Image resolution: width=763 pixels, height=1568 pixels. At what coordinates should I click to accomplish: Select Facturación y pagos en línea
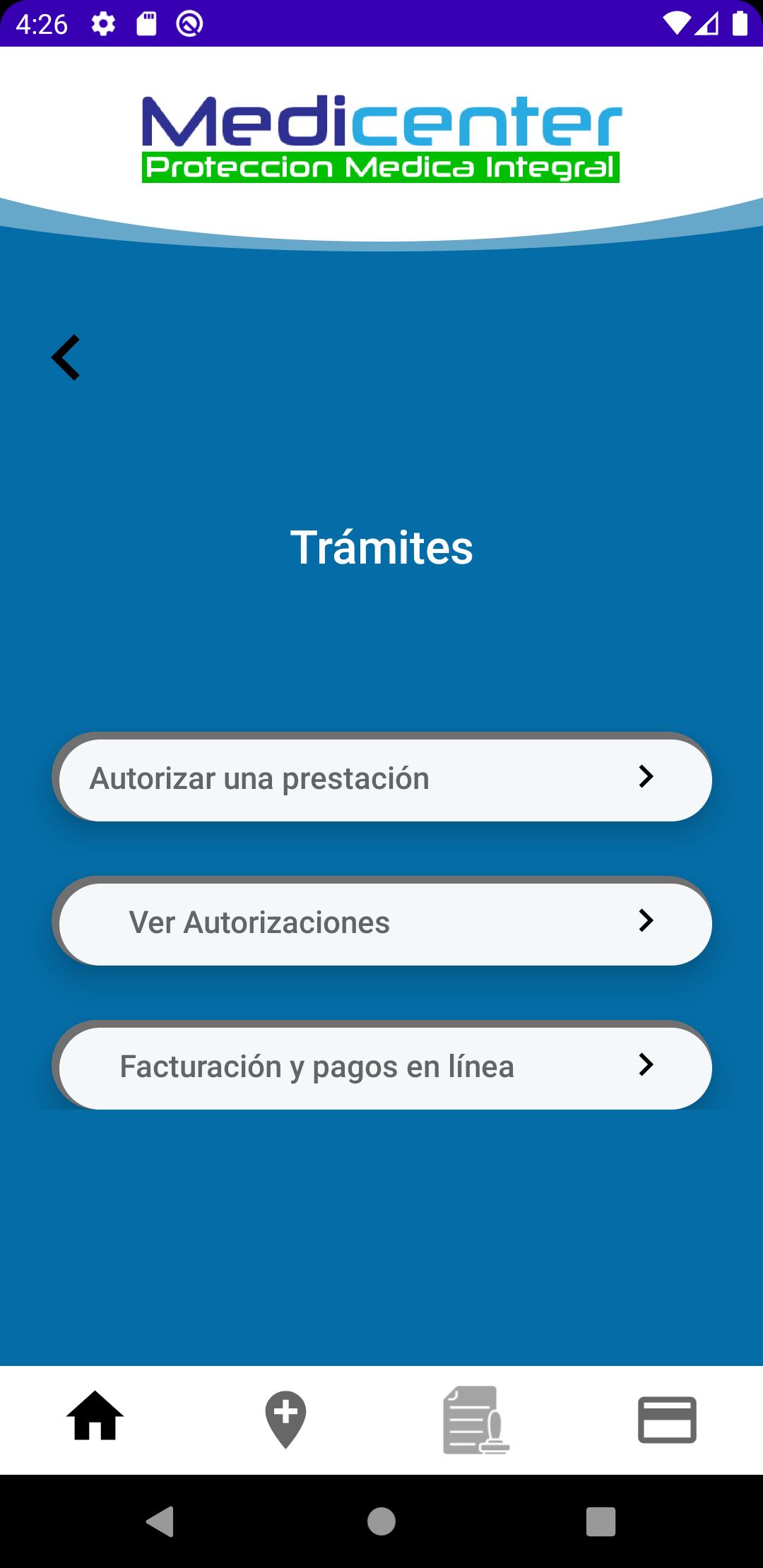click(382, 1065)
